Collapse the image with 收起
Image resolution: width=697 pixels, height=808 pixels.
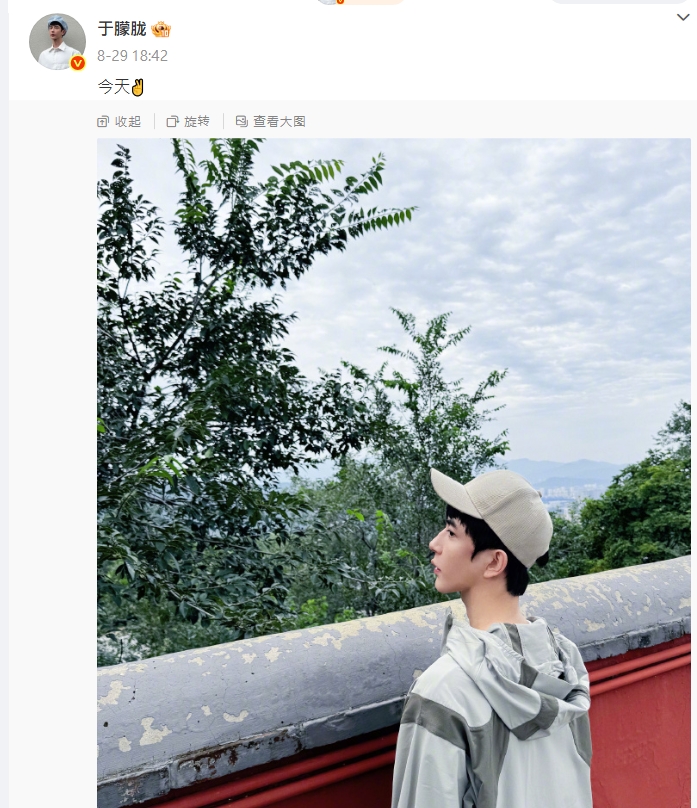119,121
